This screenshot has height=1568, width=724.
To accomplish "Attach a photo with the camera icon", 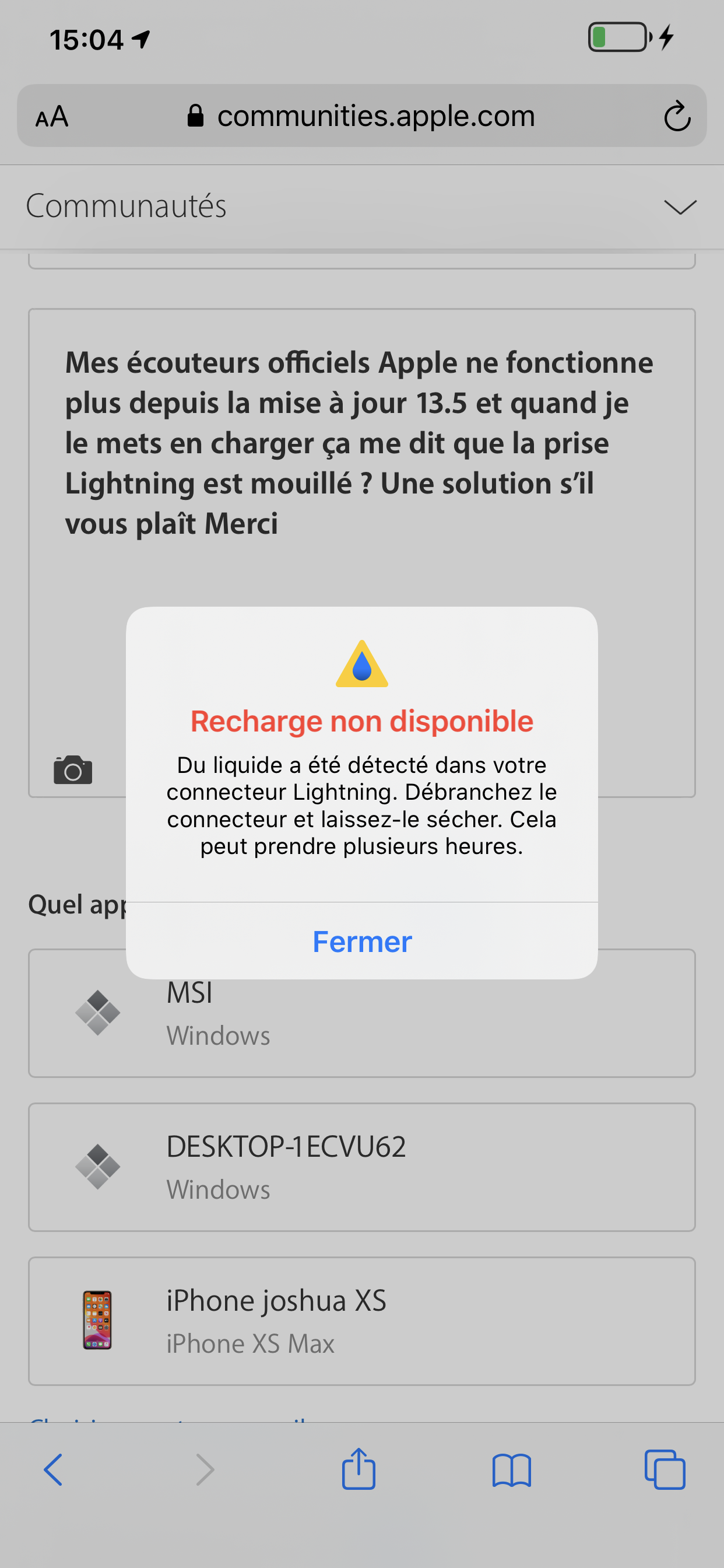I will point(73,771).
